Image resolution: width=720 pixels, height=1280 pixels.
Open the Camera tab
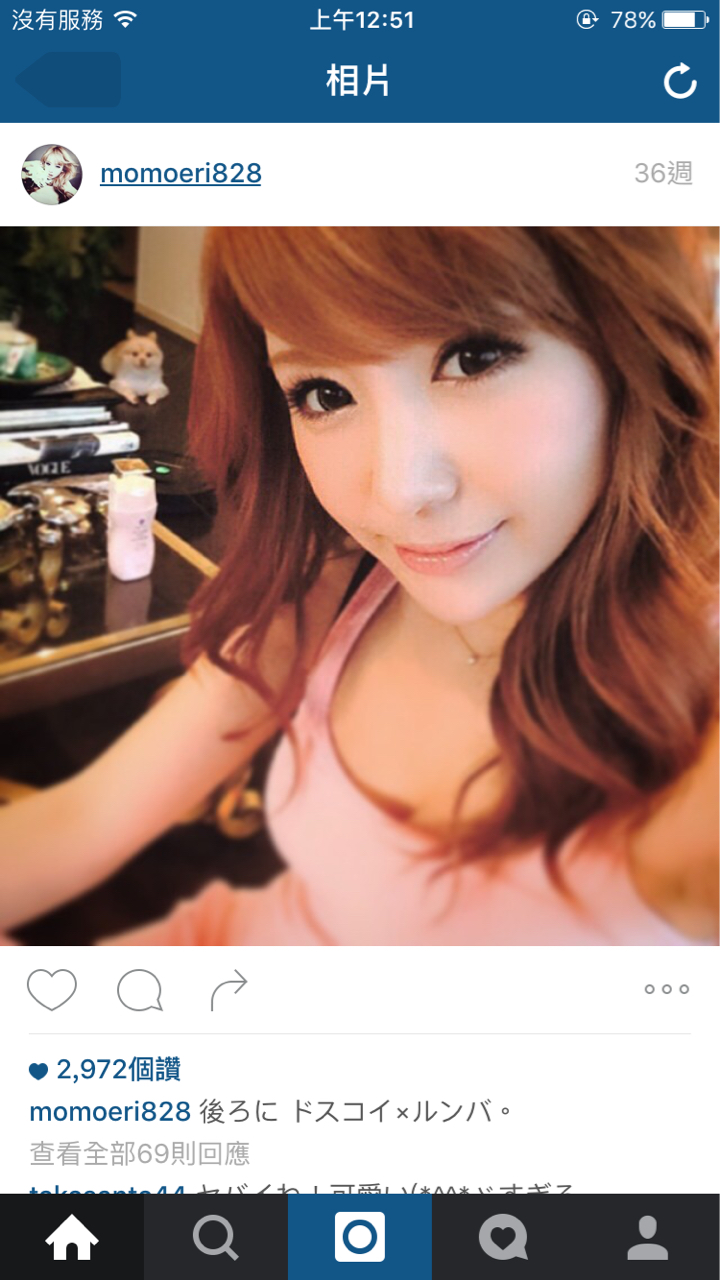[x=360, y=1237]
